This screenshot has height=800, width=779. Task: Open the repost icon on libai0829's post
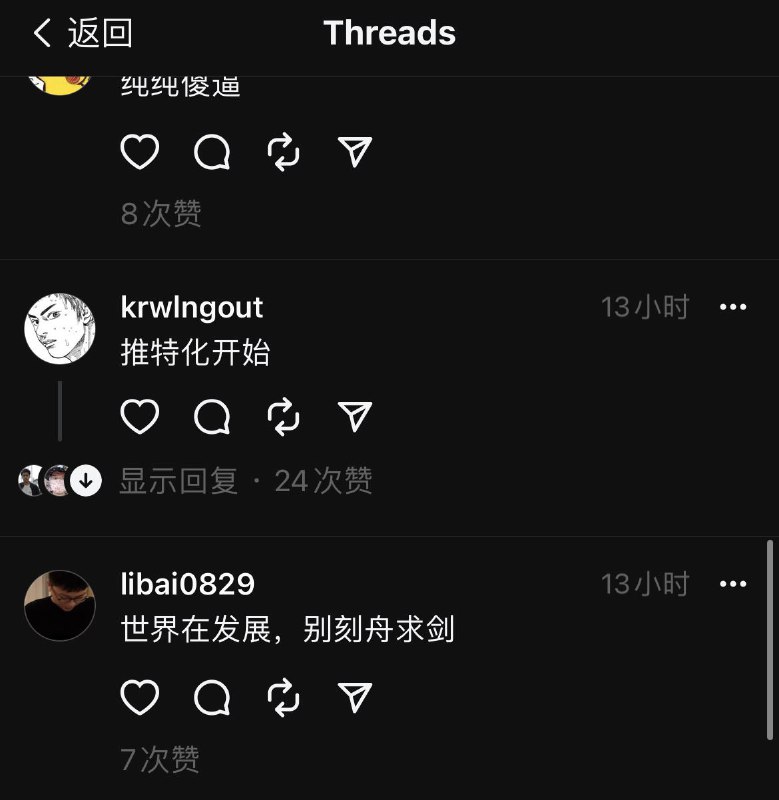[x=282, y=697]
